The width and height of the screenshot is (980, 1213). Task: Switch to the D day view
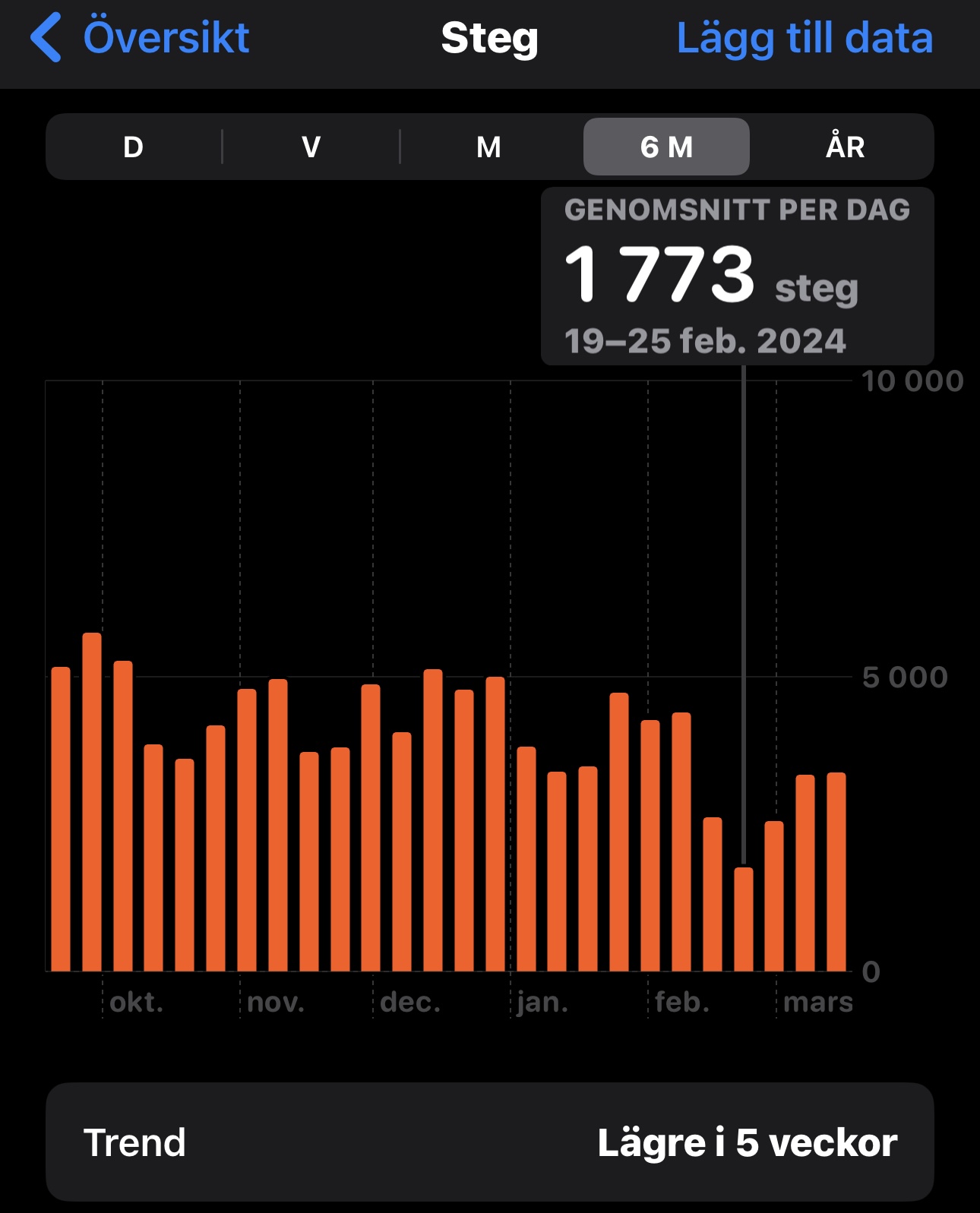click(134, 147)
